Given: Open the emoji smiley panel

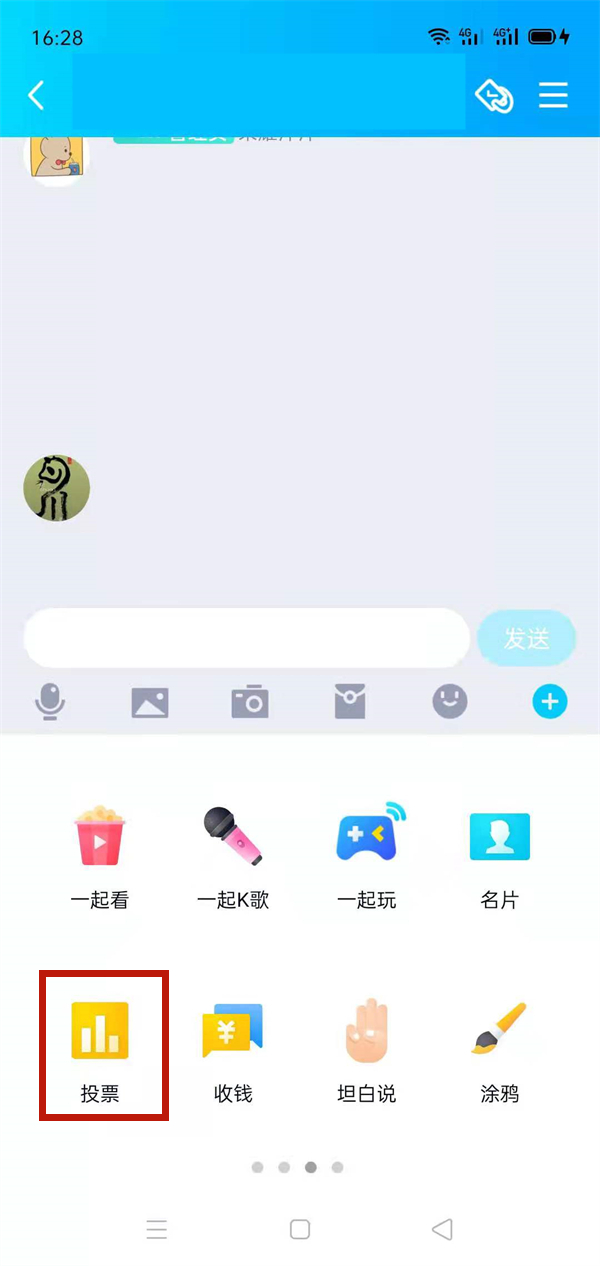Looking at the screenshot, I should click(450, 702).
